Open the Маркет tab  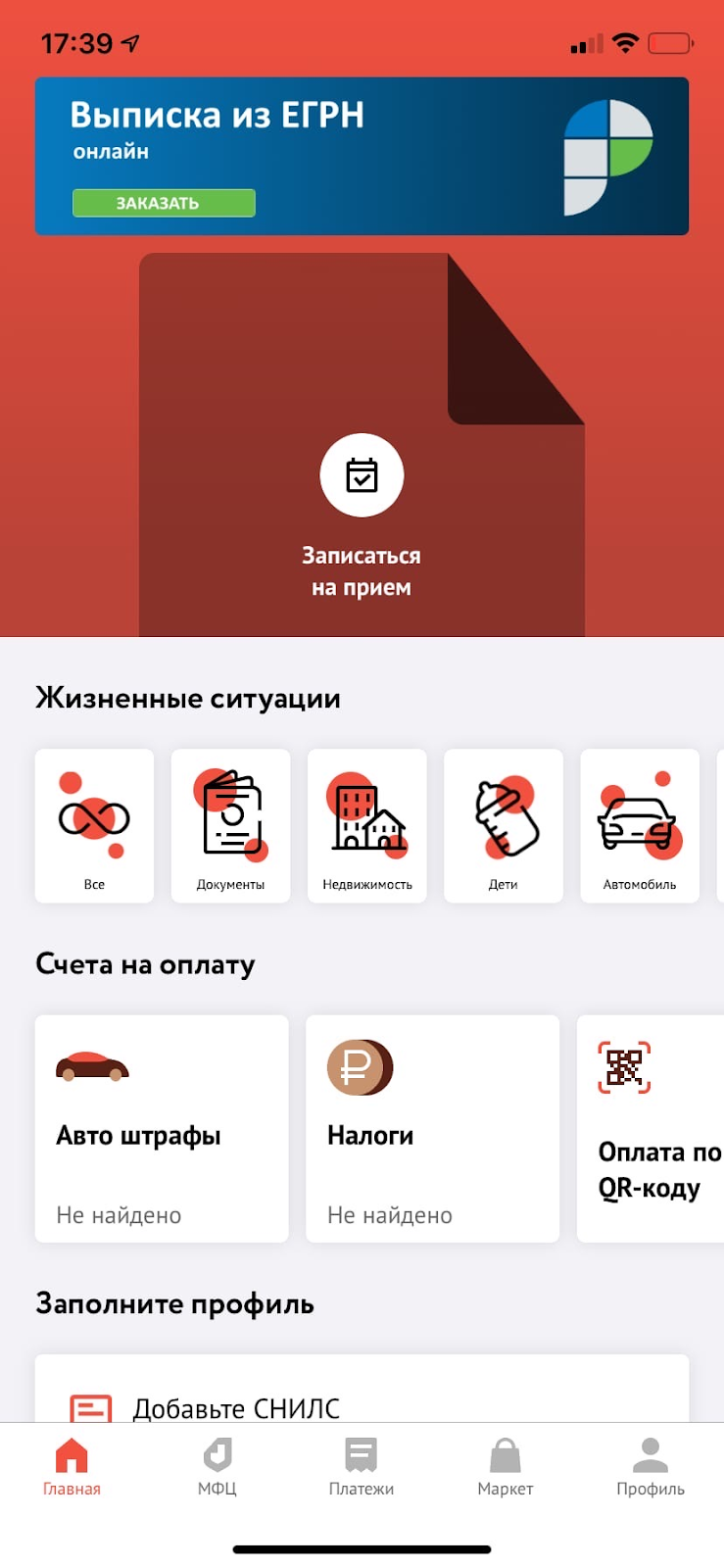(506, 1467)
